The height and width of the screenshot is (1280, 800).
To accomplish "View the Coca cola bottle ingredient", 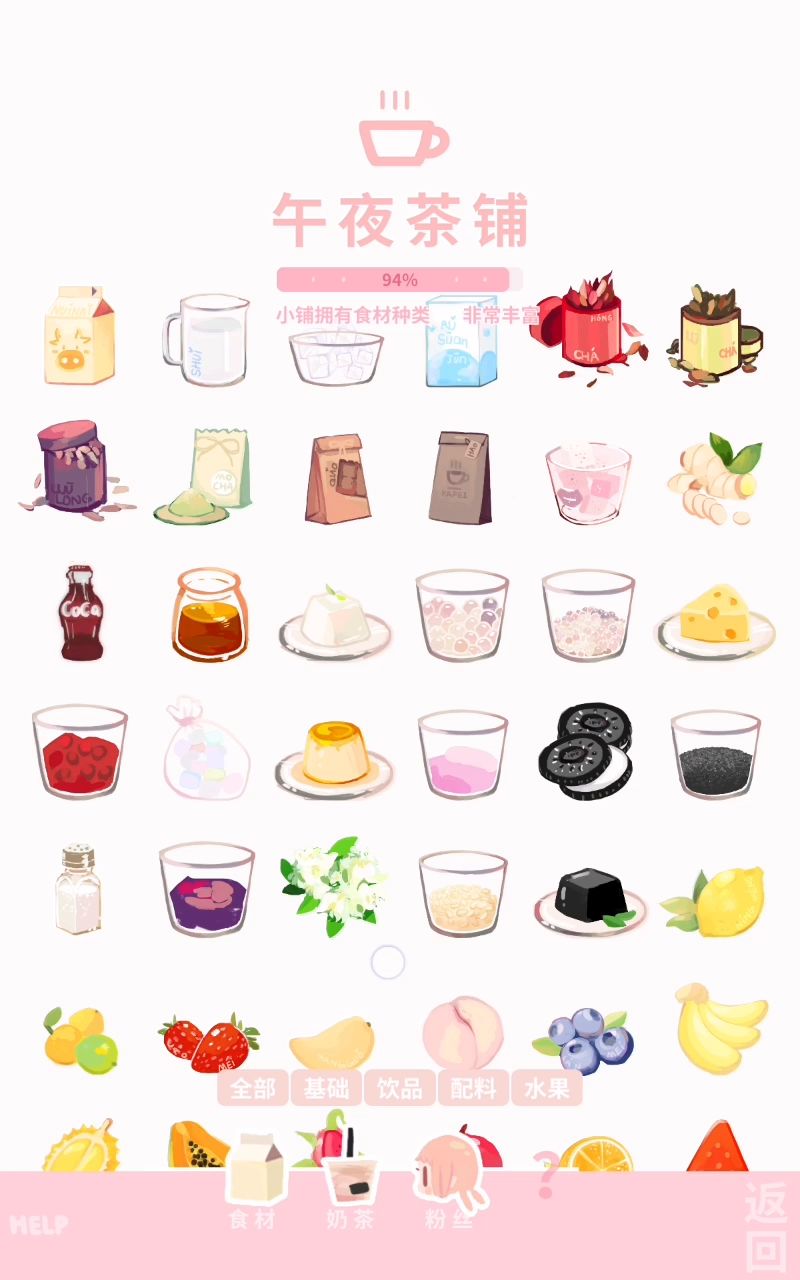I will [x=80, y=612].
